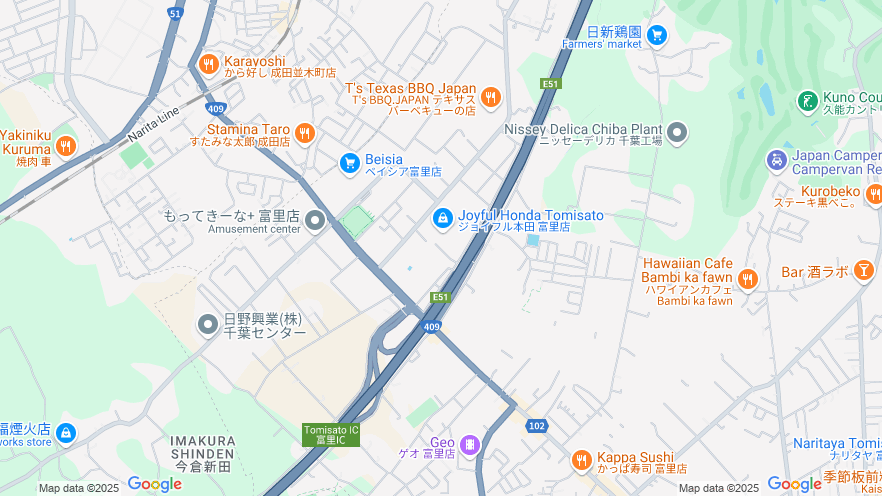
Task: Open the farmers' market shopping pin
Action: [x=657, y=36]
